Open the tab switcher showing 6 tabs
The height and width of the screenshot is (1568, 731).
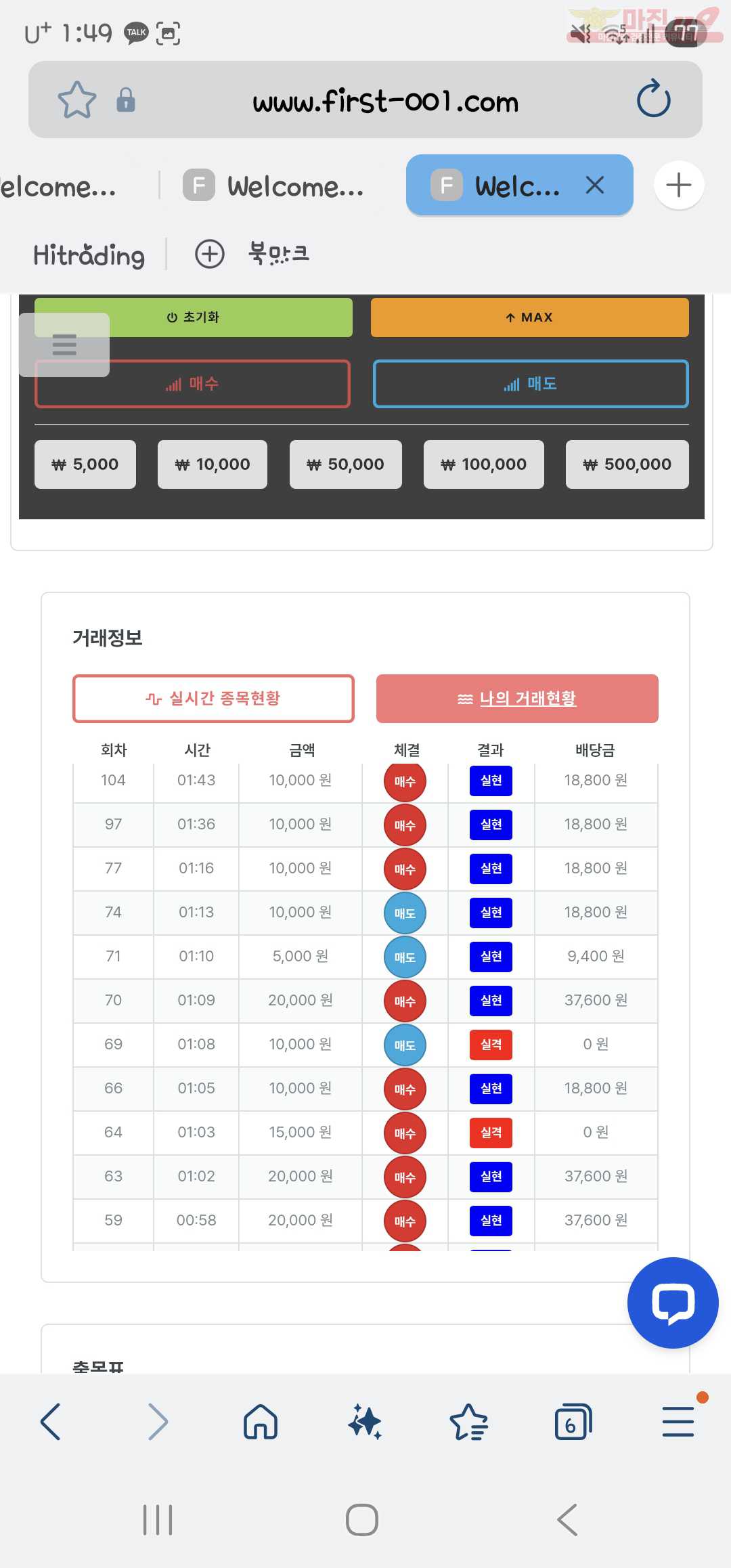[x=573, y=1421]
